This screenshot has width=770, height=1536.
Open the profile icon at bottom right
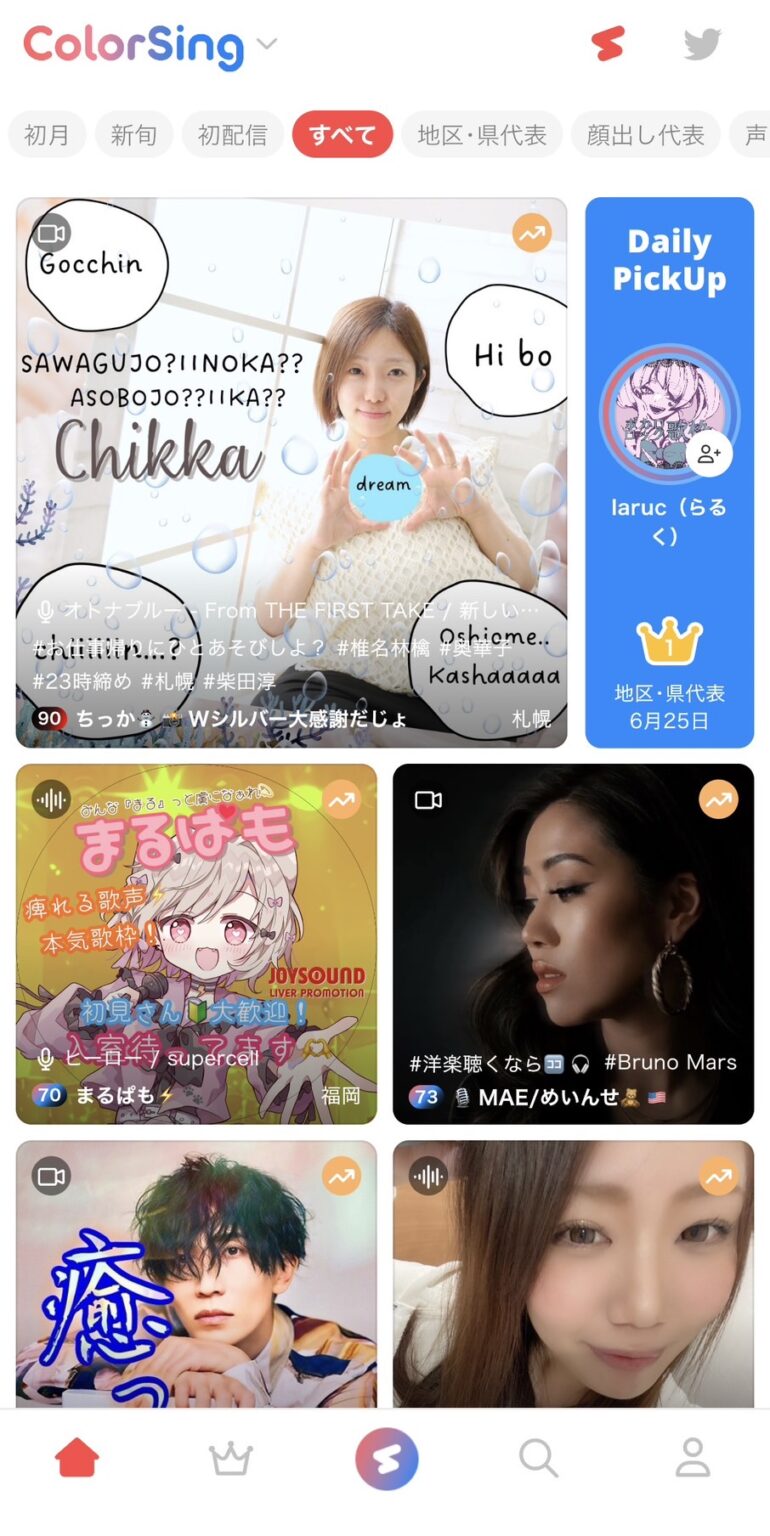[693, 1458]
